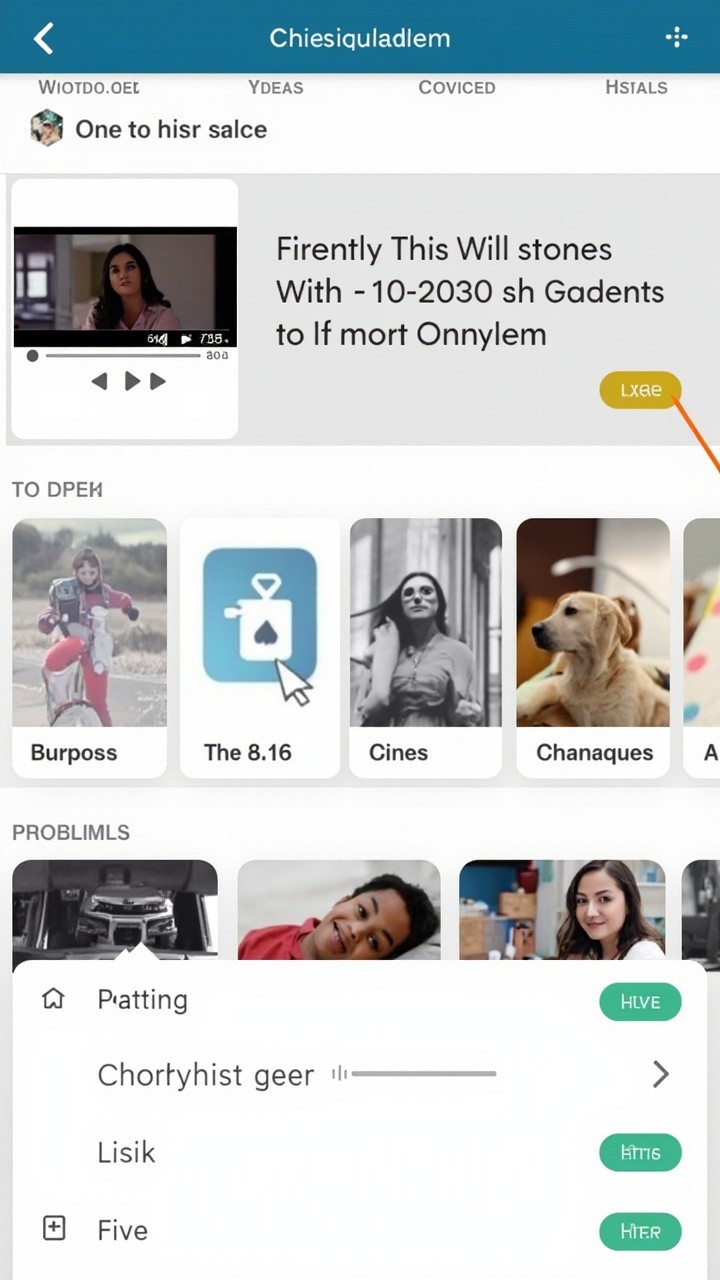Screen dimensions: 720x1280
Task: Open The 8.16 card
Action: 259,647
